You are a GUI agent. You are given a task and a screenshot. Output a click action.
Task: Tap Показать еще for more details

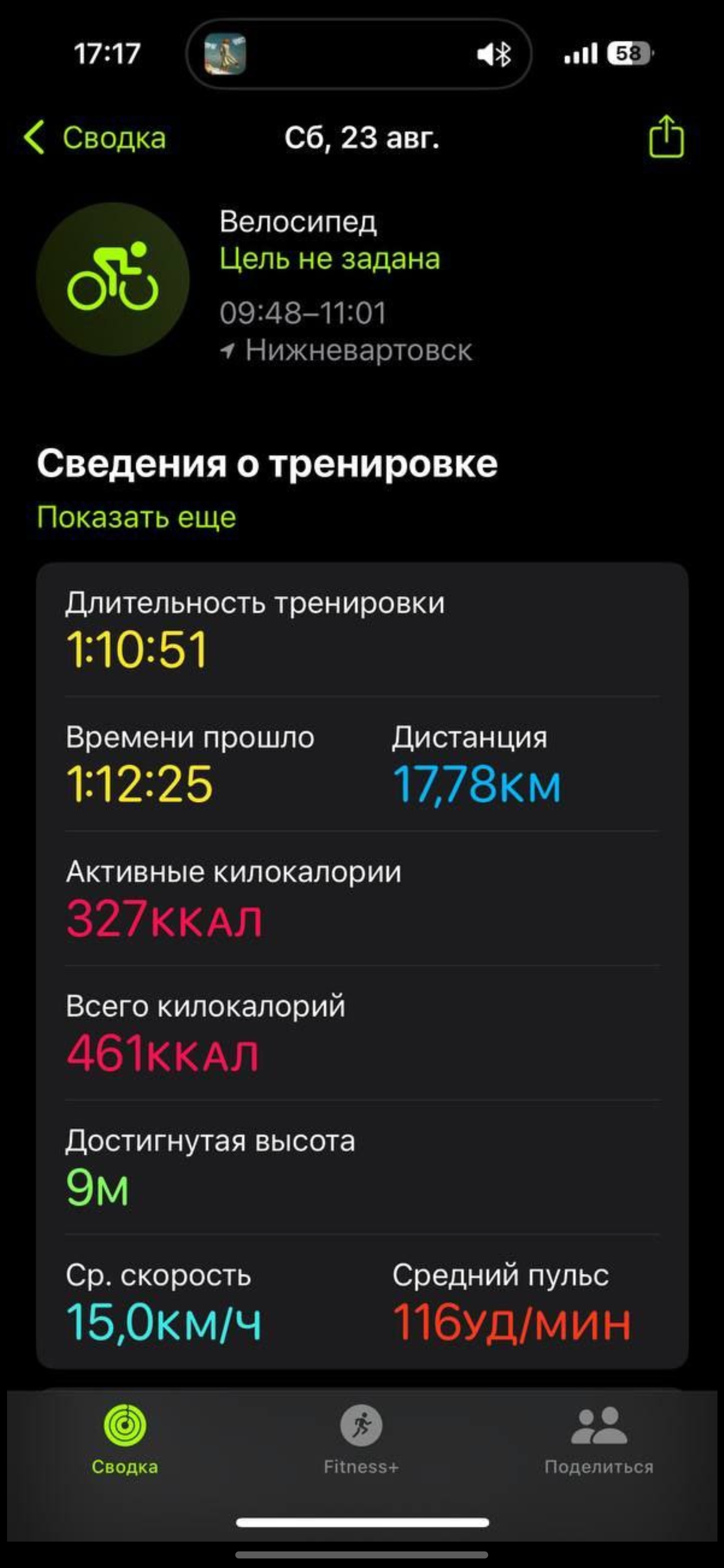(136, 518)
